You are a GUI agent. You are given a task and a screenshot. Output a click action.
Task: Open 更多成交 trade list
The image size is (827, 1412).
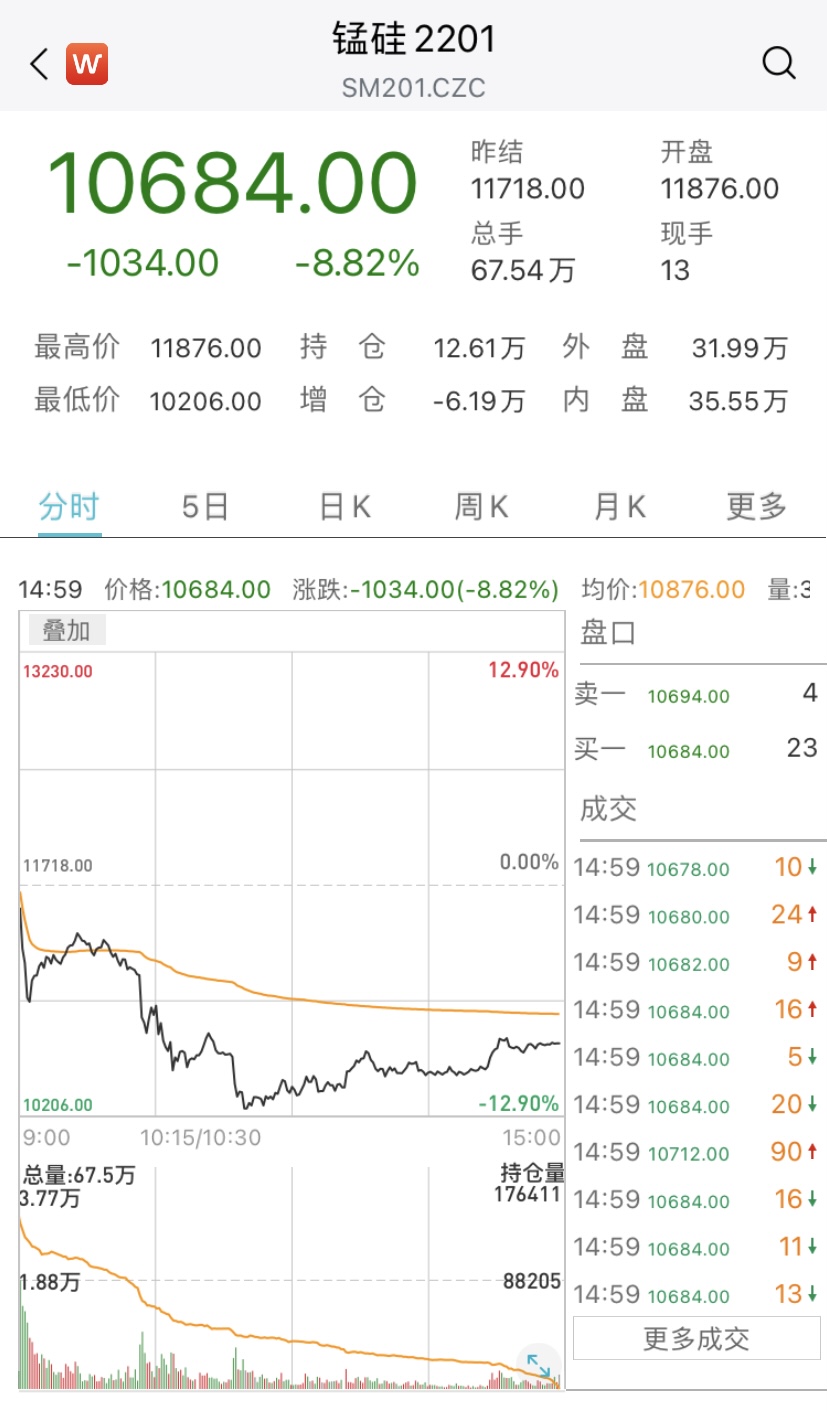click(x=696, y=1338)
